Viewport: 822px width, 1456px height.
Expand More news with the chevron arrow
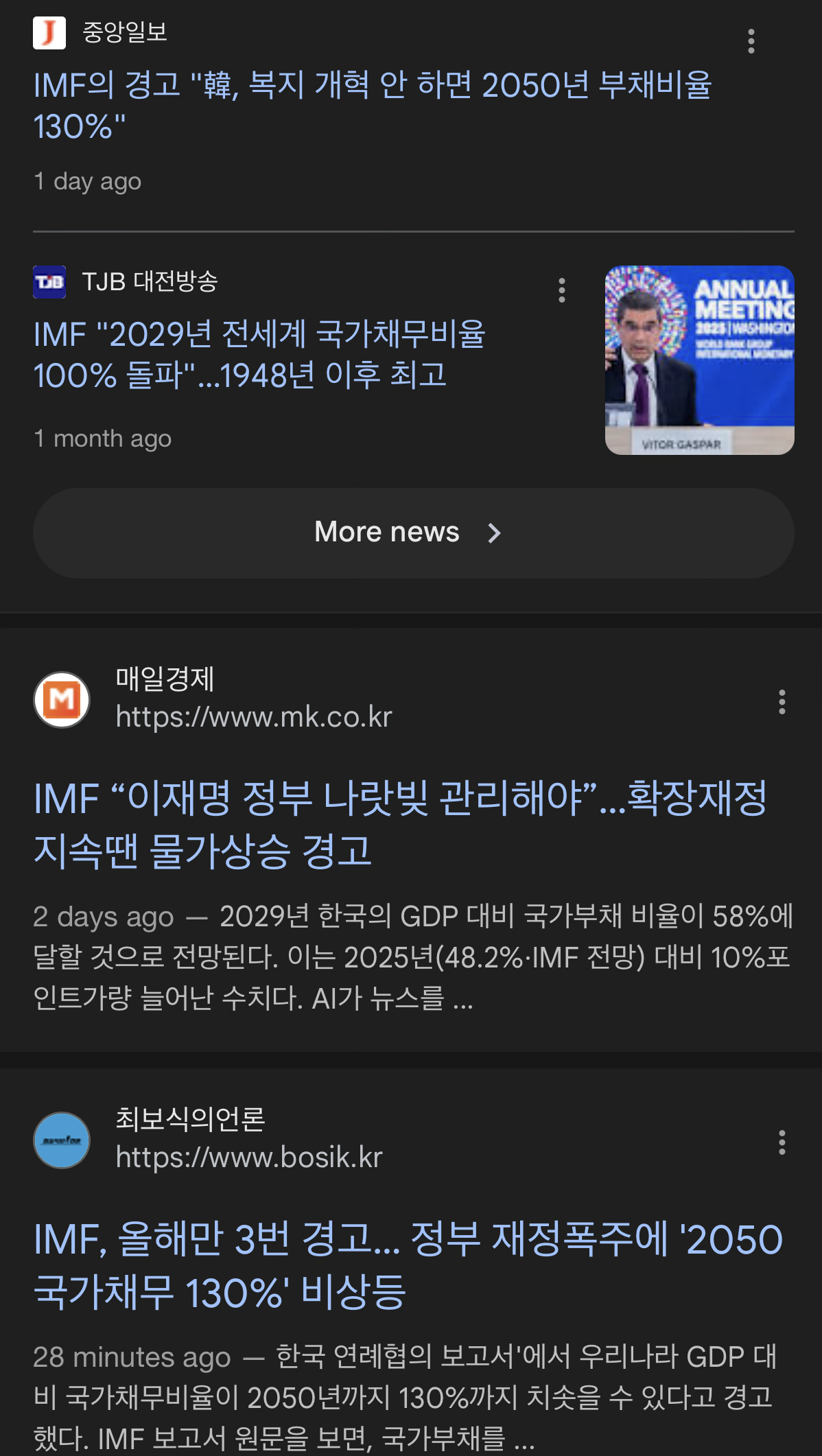(x=495, y=532)
